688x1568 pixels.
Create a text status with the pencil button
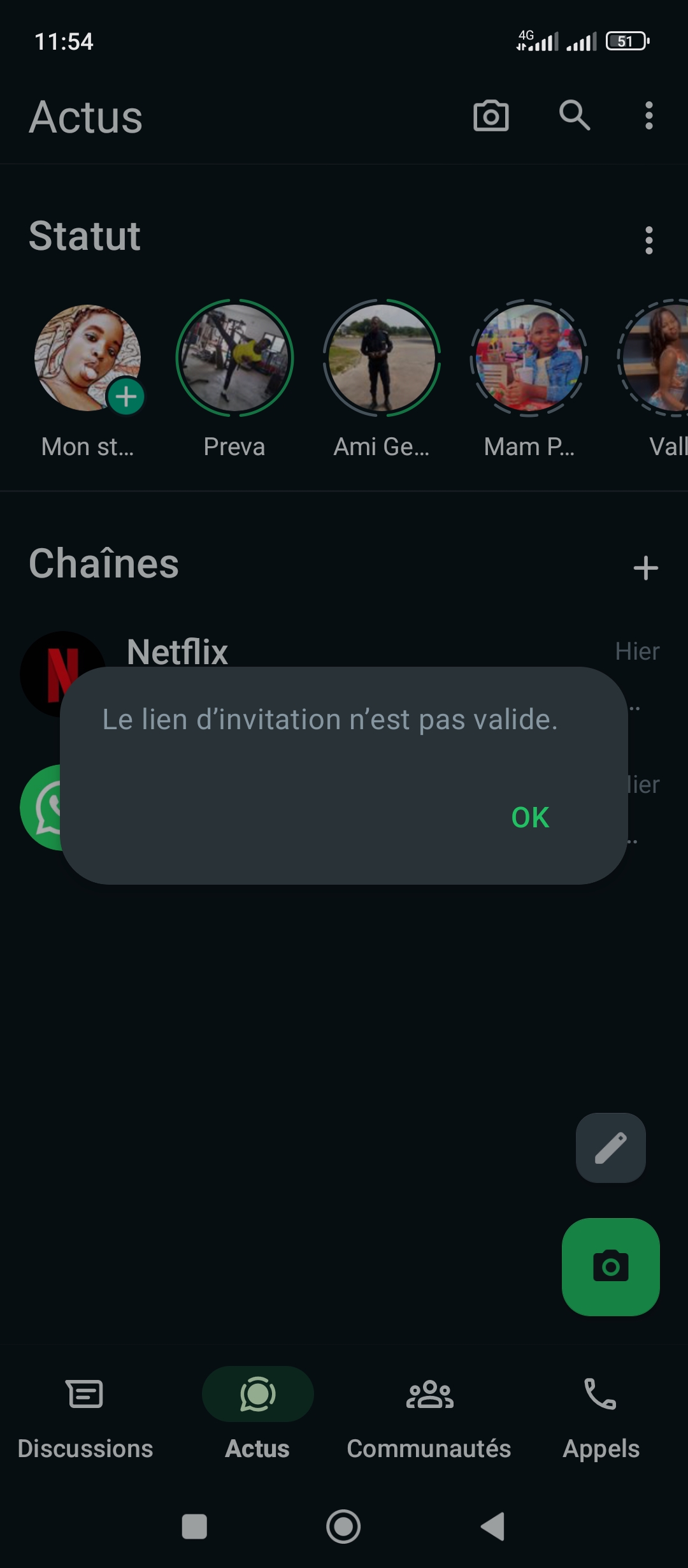pyautogui.click(x=611, y=1148)
